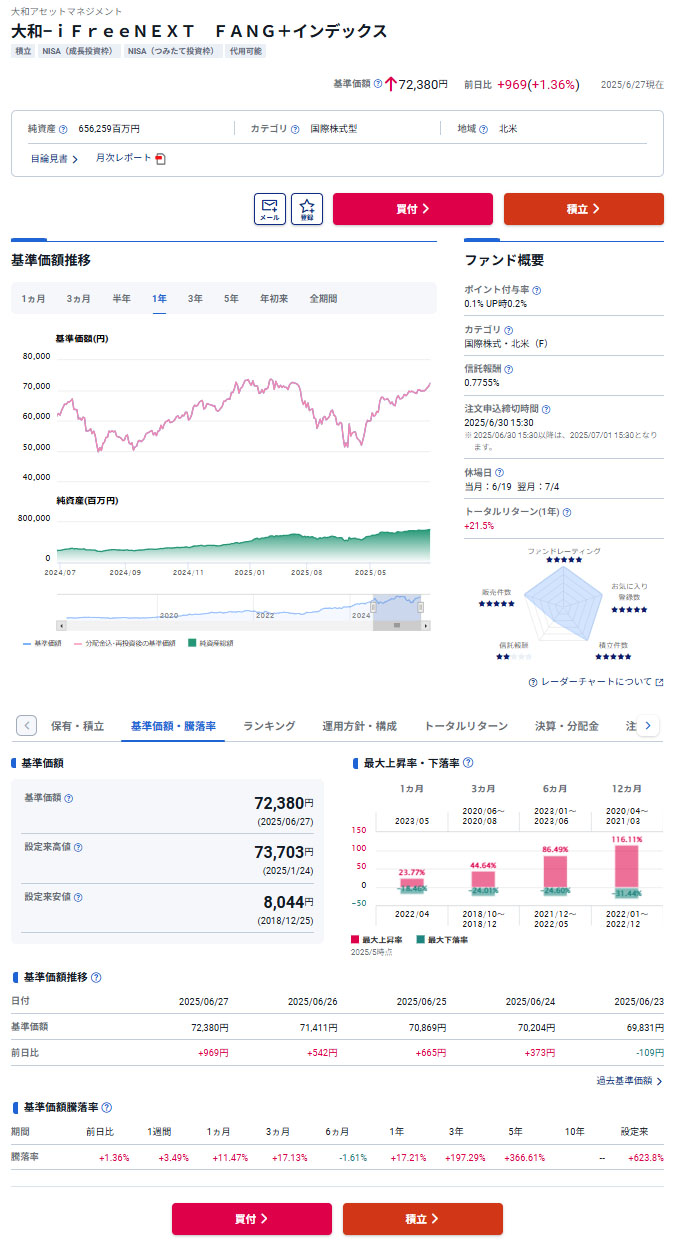Switch chart period to 3ヵ月
Image resolution: width=674 pixels, height=1246 pixels.
pyautogui.click(x=78, y=299)
